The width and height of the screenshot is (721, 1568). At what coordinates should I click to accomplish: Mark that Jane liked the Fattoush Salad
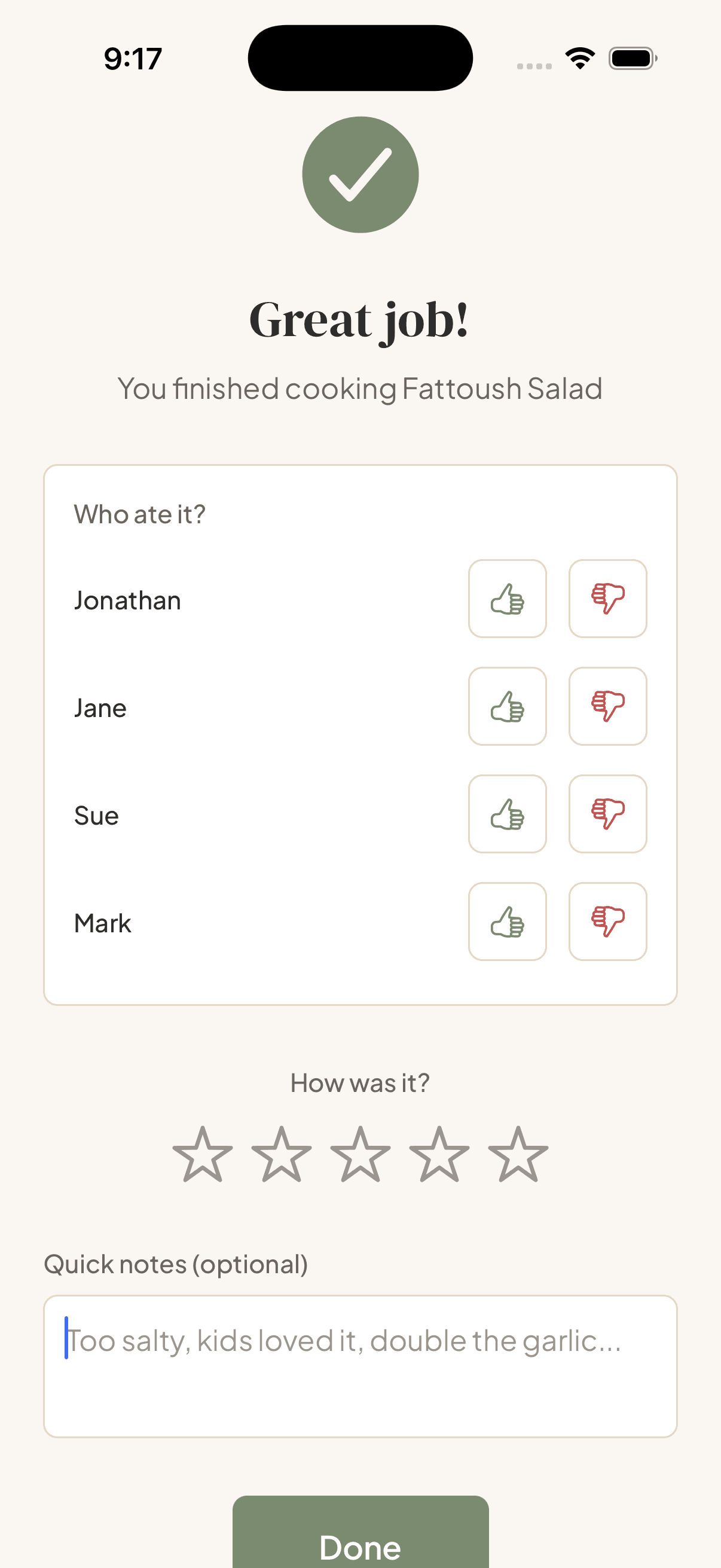coord(508,706)
